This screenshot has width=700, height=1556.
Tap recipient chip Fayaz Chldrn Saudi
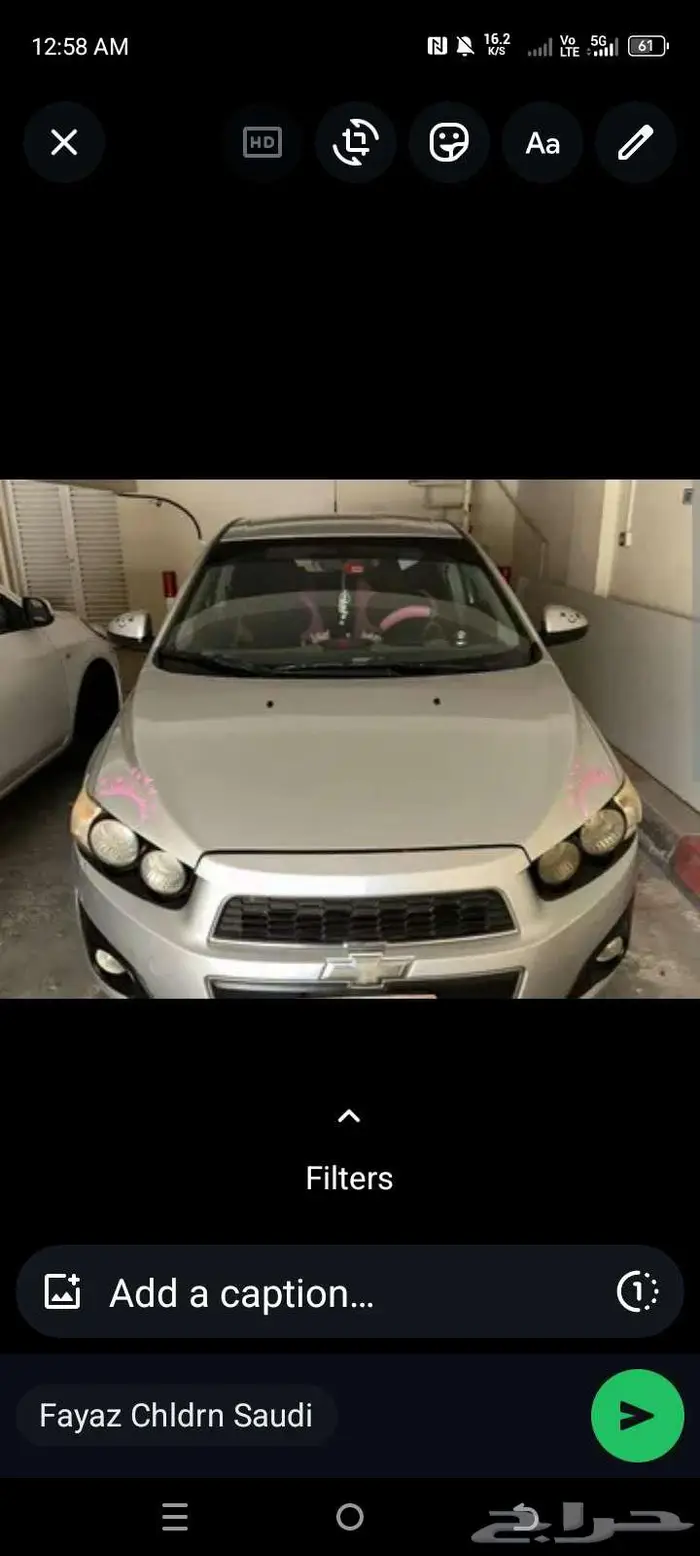coord(176,1416)
